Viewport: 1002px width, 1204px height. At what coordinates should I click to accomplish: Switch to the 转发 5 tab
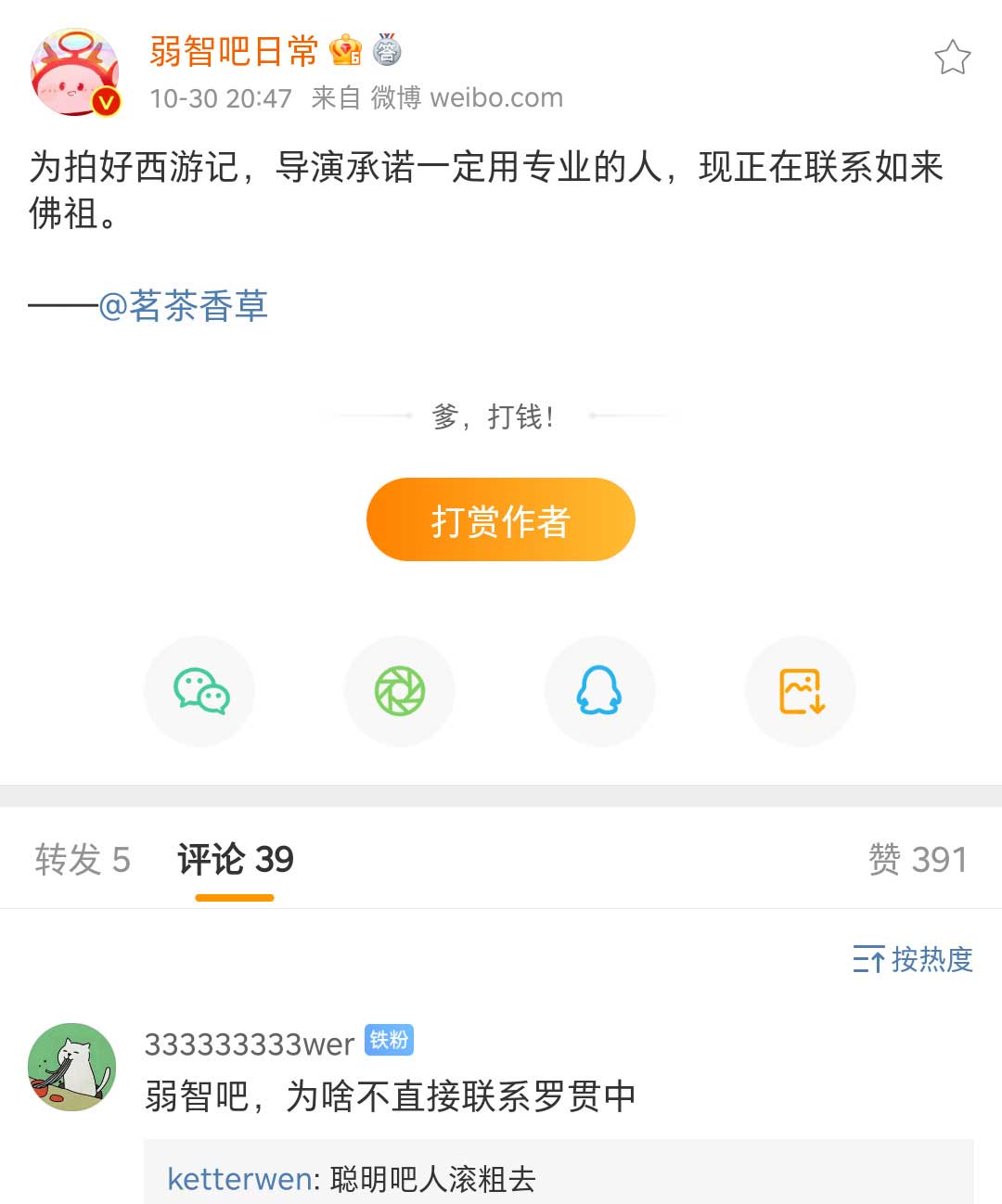click(82, 860)
